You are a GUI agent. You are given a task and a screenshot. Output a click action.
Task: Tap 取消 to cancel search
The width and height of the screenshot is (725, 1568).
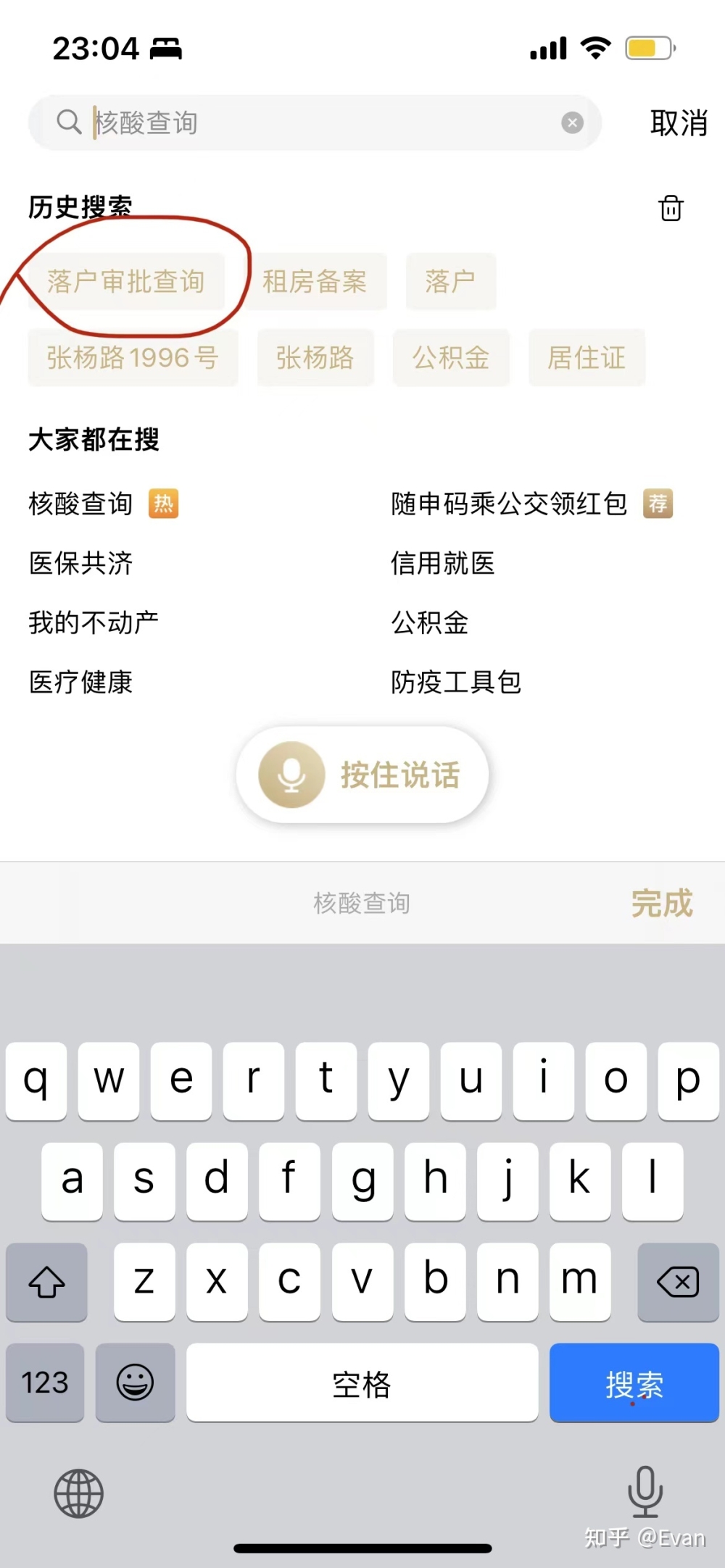678,123
